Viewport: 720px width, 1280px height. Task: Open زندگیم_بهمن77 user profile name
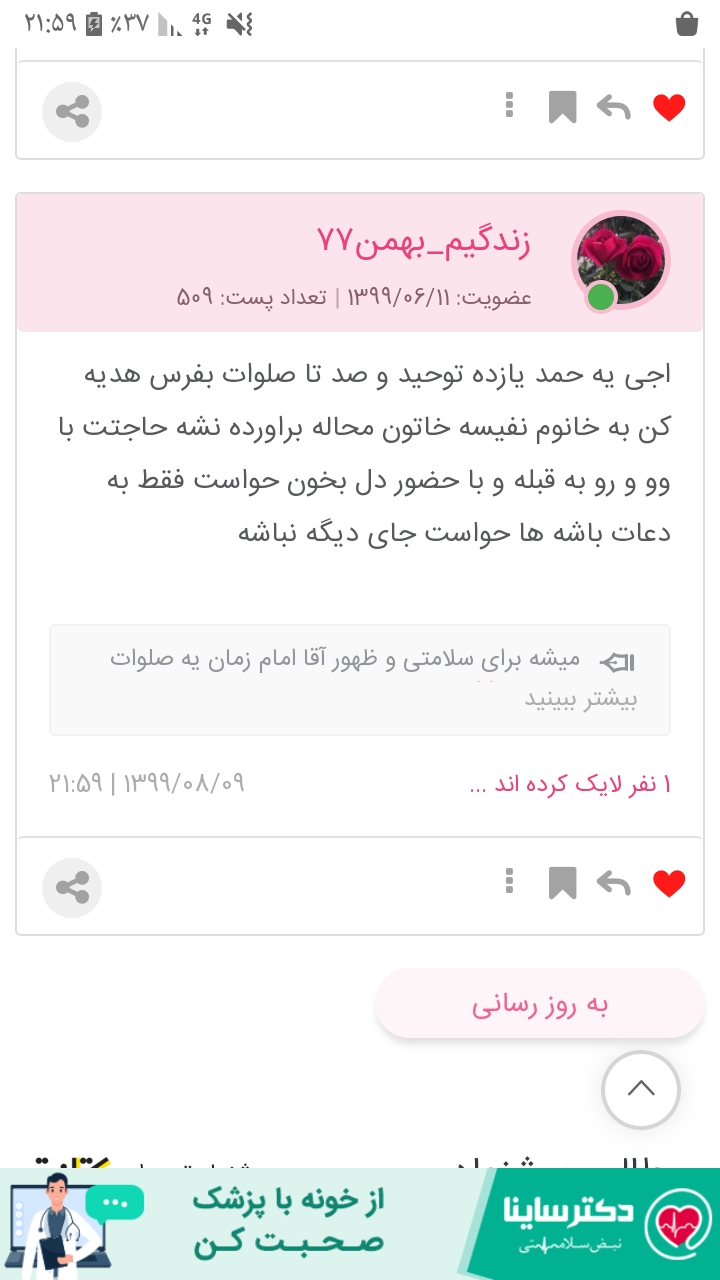coord(424,243)
